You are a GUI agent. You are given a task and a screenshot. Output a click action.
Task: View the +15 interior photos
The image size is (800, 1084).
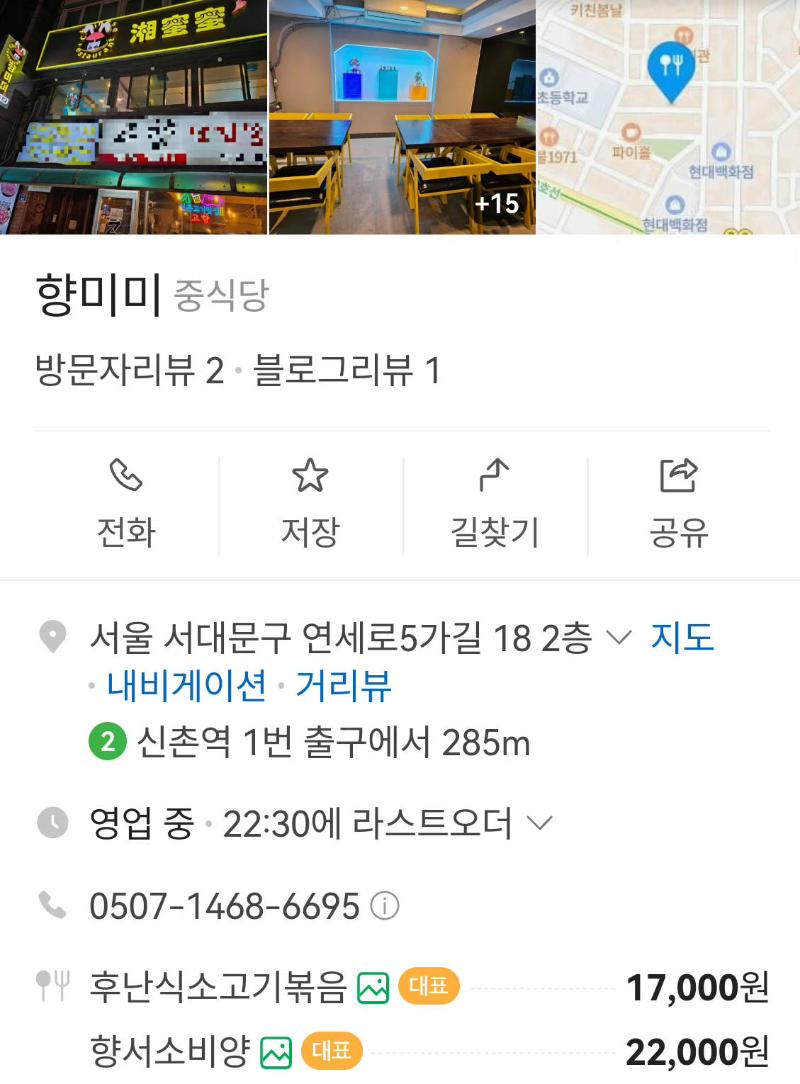(402, 117)
